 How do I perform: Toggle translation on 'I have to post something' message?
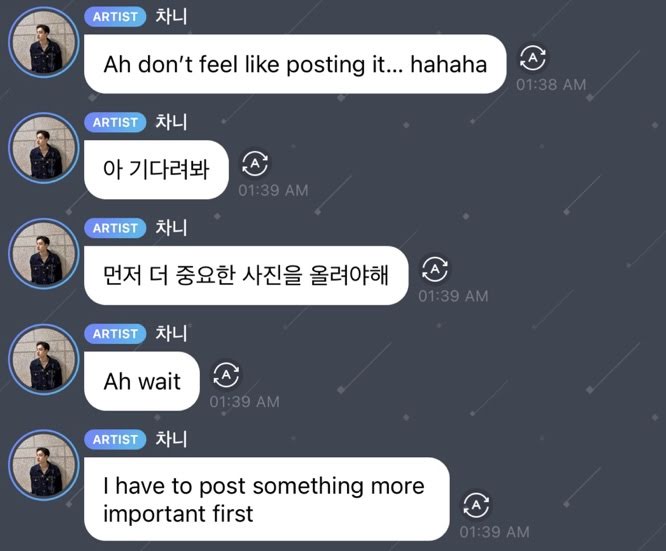point(477,503)
